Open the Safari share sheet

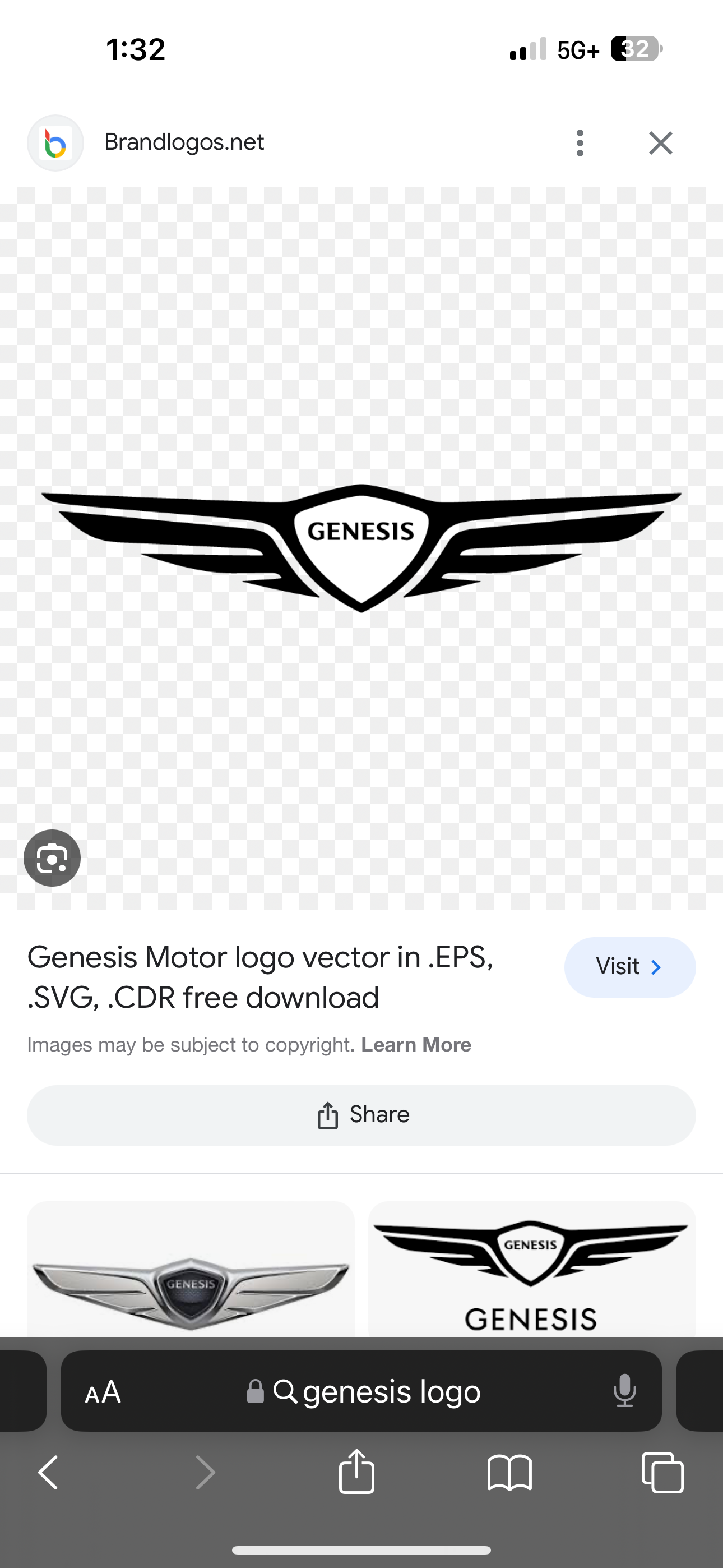coord(356,1473)
